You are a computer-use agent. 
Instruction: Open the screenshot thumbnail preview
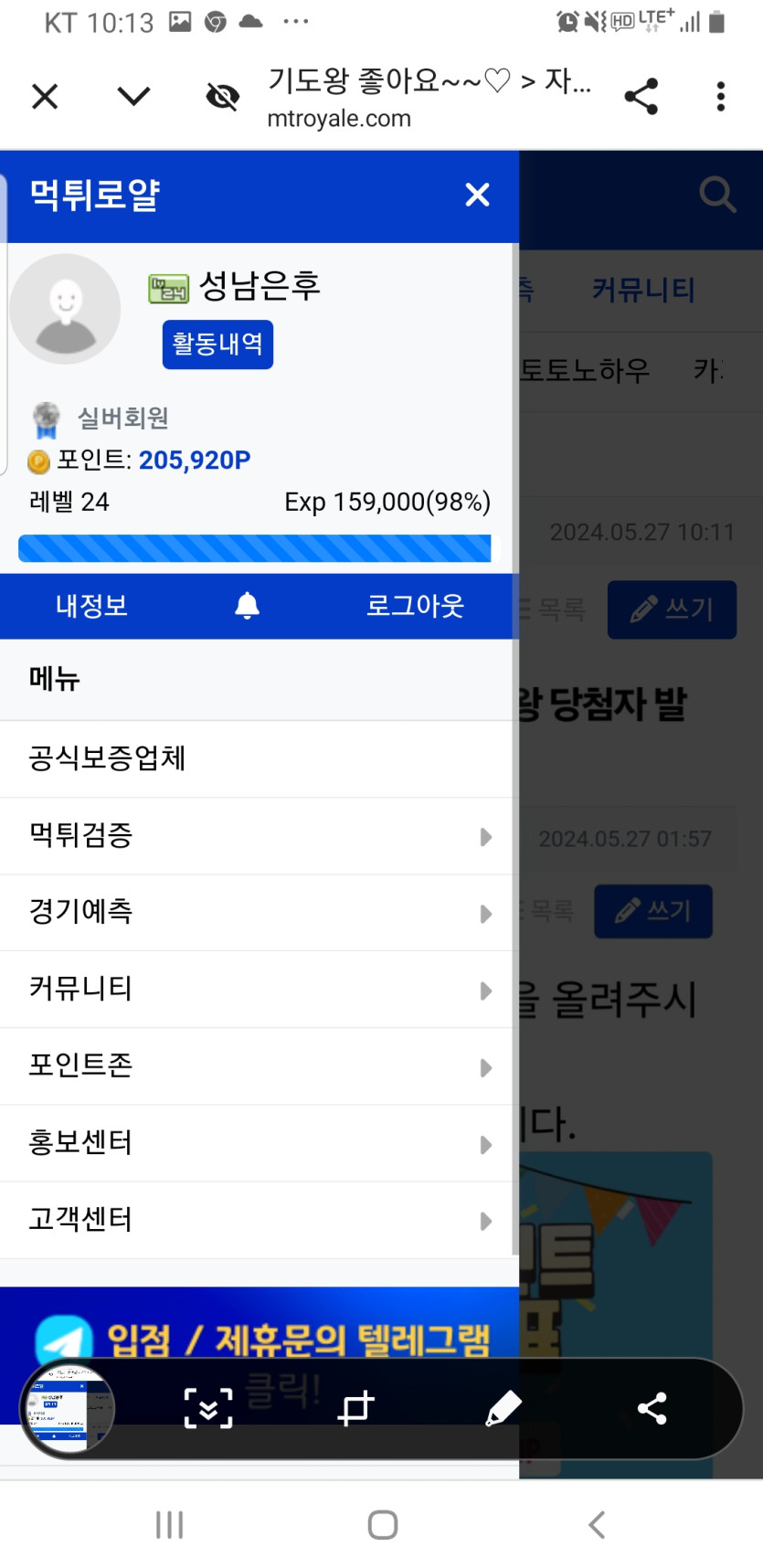click(x=68, y=1408)
